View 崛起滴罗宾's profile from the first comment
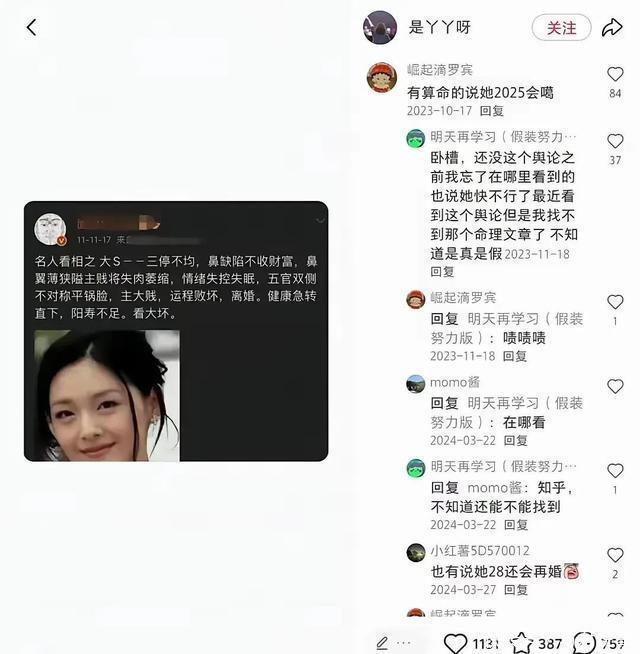Viewport: 640px width, 654px height. [381, 77]
